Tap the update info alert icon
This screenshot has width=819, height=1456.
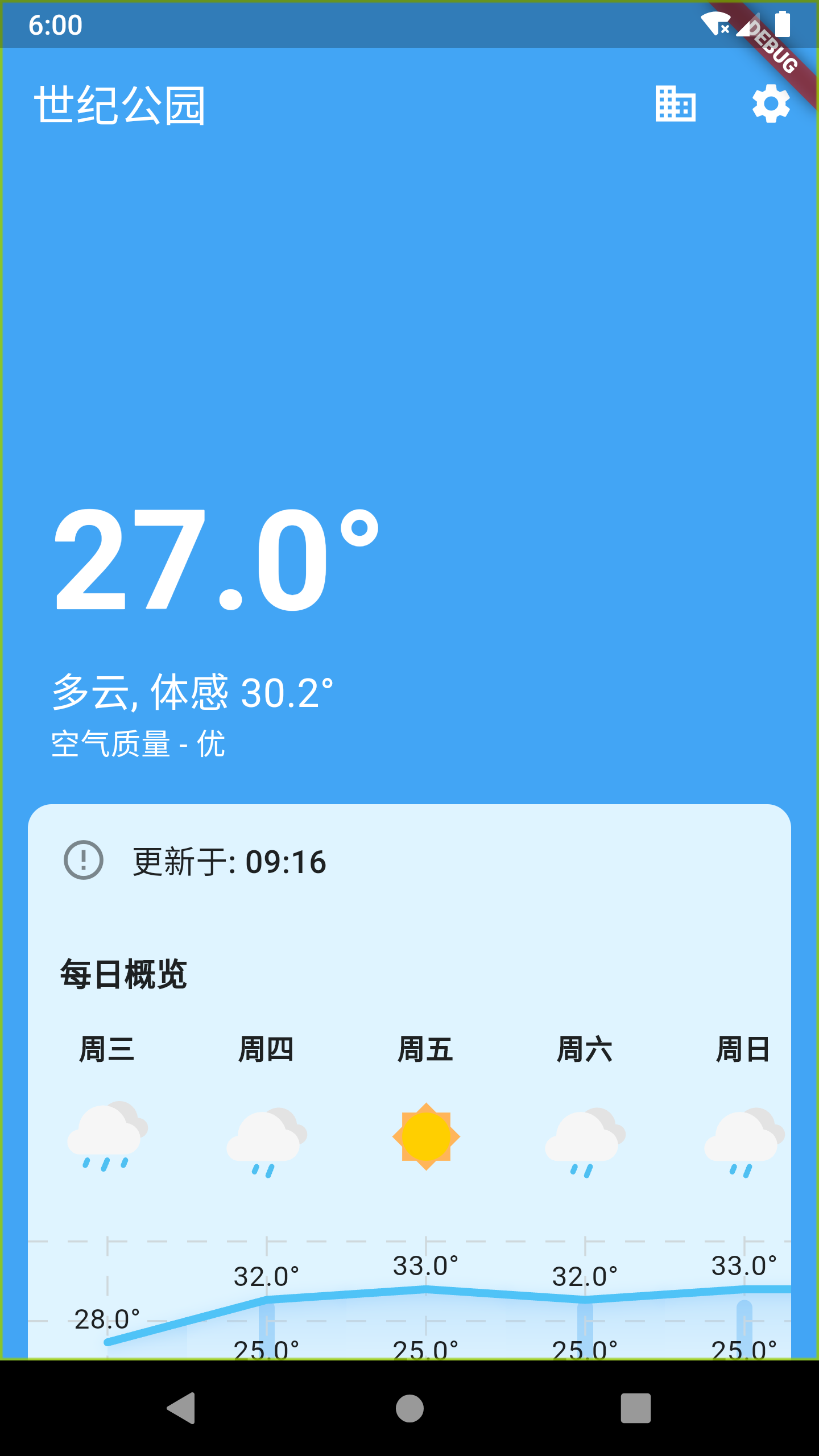pyautogui.click(x=84, y=860)
